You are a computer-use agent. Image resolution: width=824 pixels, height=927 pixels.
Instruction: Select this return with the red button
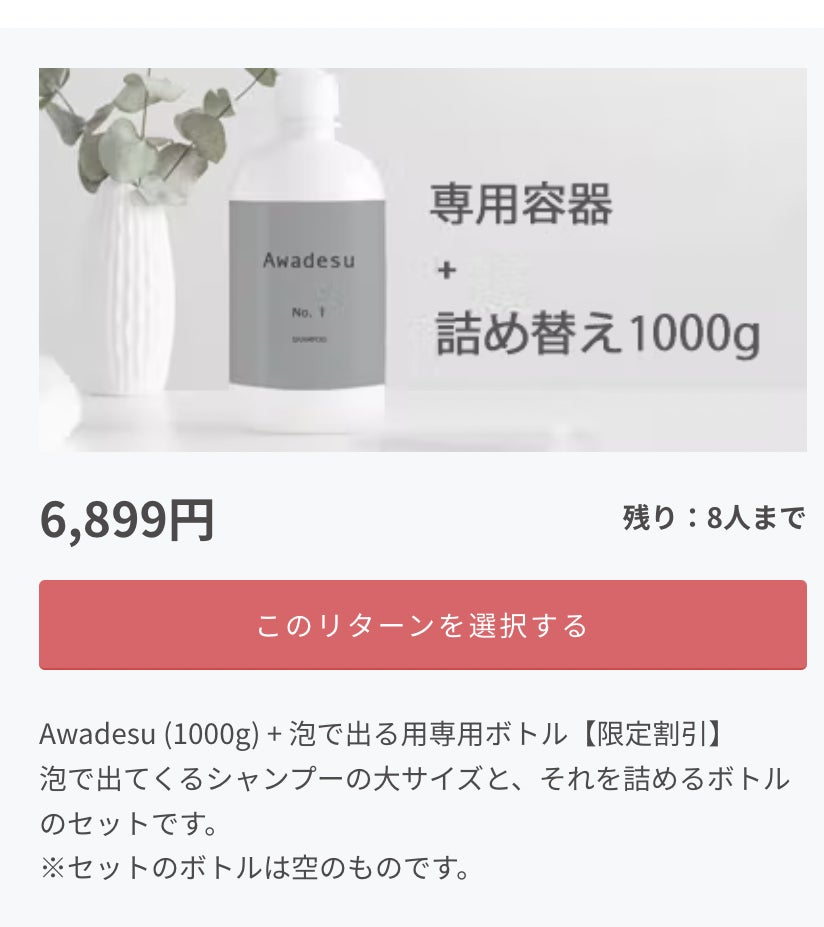coord(422,626)
